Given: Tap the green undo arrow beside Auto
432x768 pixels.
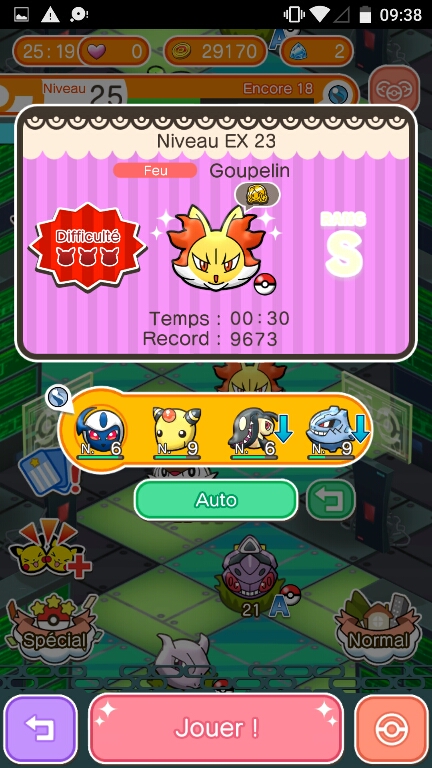Looking at the screenshot, I should (x=330, y=500).
